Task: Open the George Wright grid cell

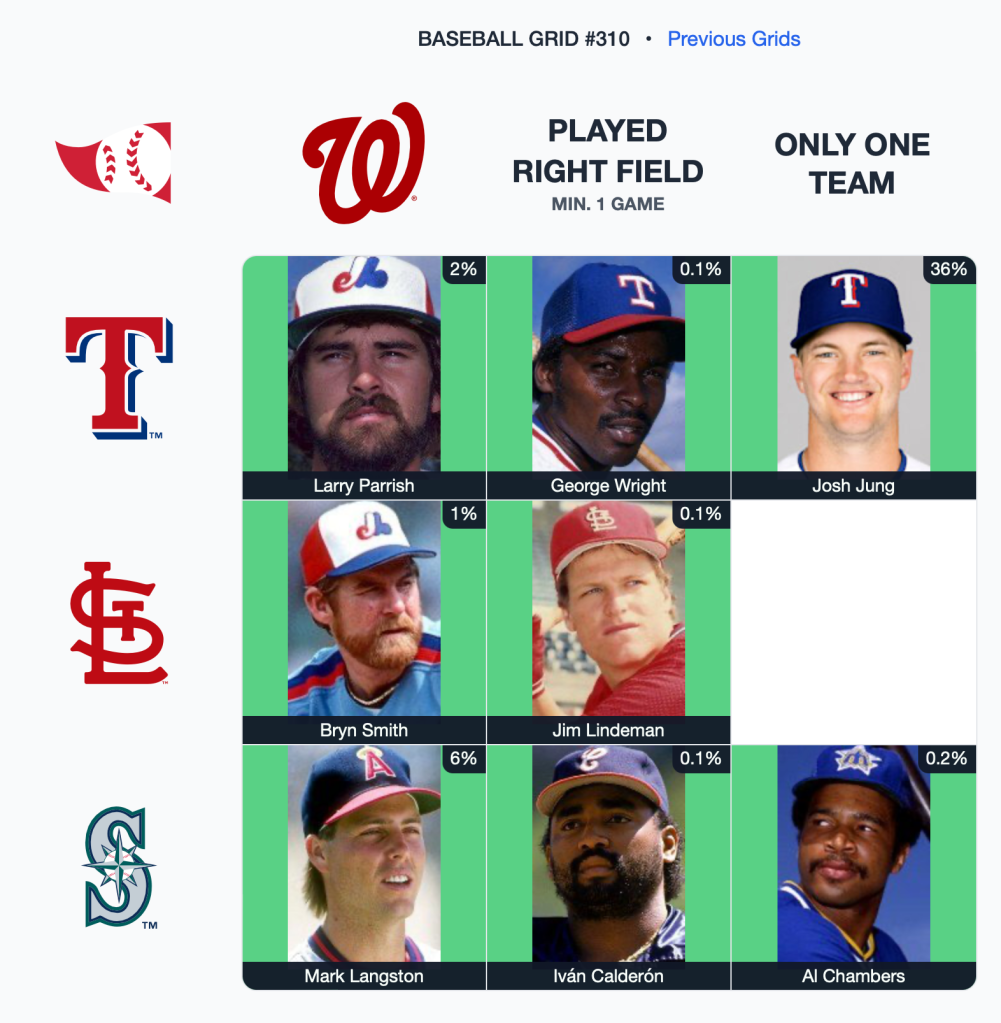Action: (608, 377)
